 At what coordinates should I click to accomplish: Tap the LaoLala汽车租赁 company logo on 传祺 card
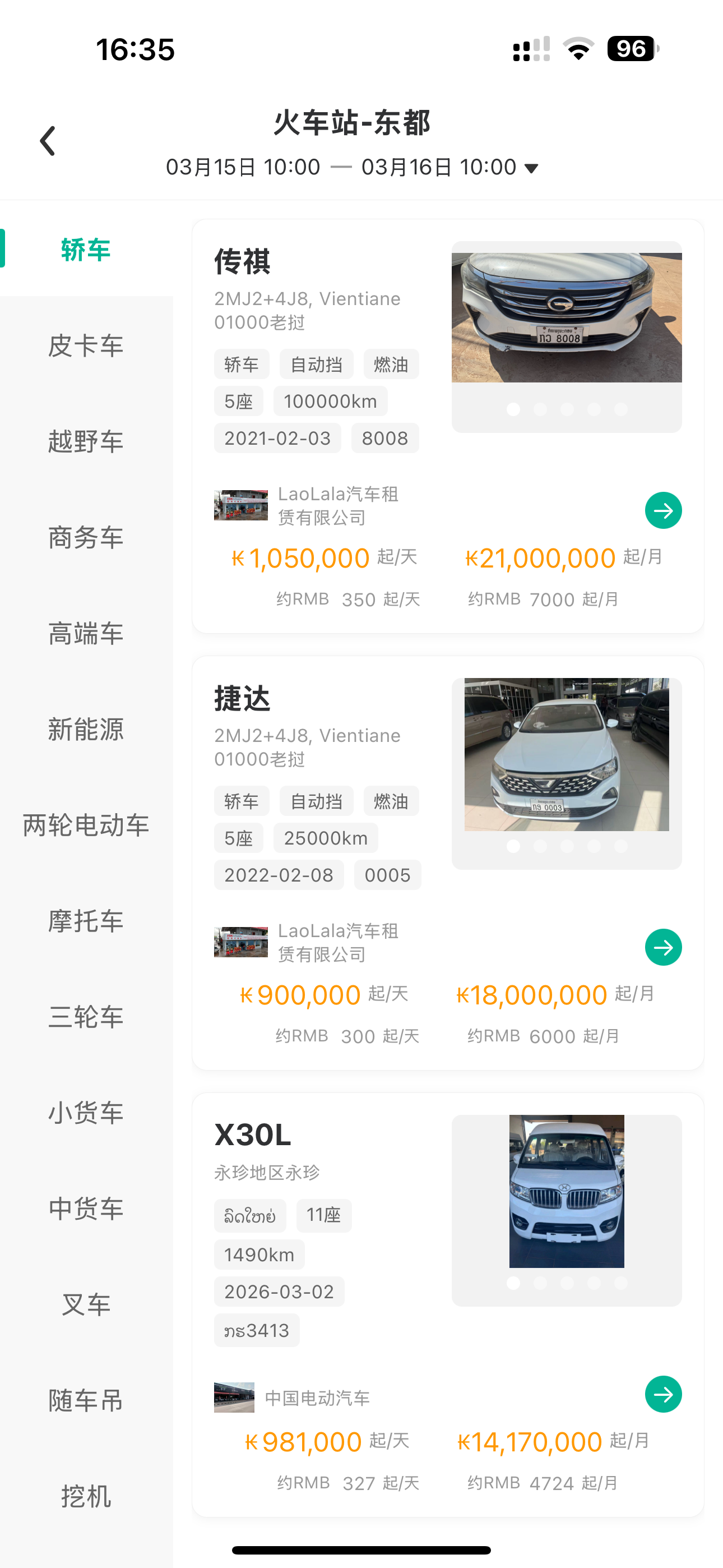(x=241, y=505)
